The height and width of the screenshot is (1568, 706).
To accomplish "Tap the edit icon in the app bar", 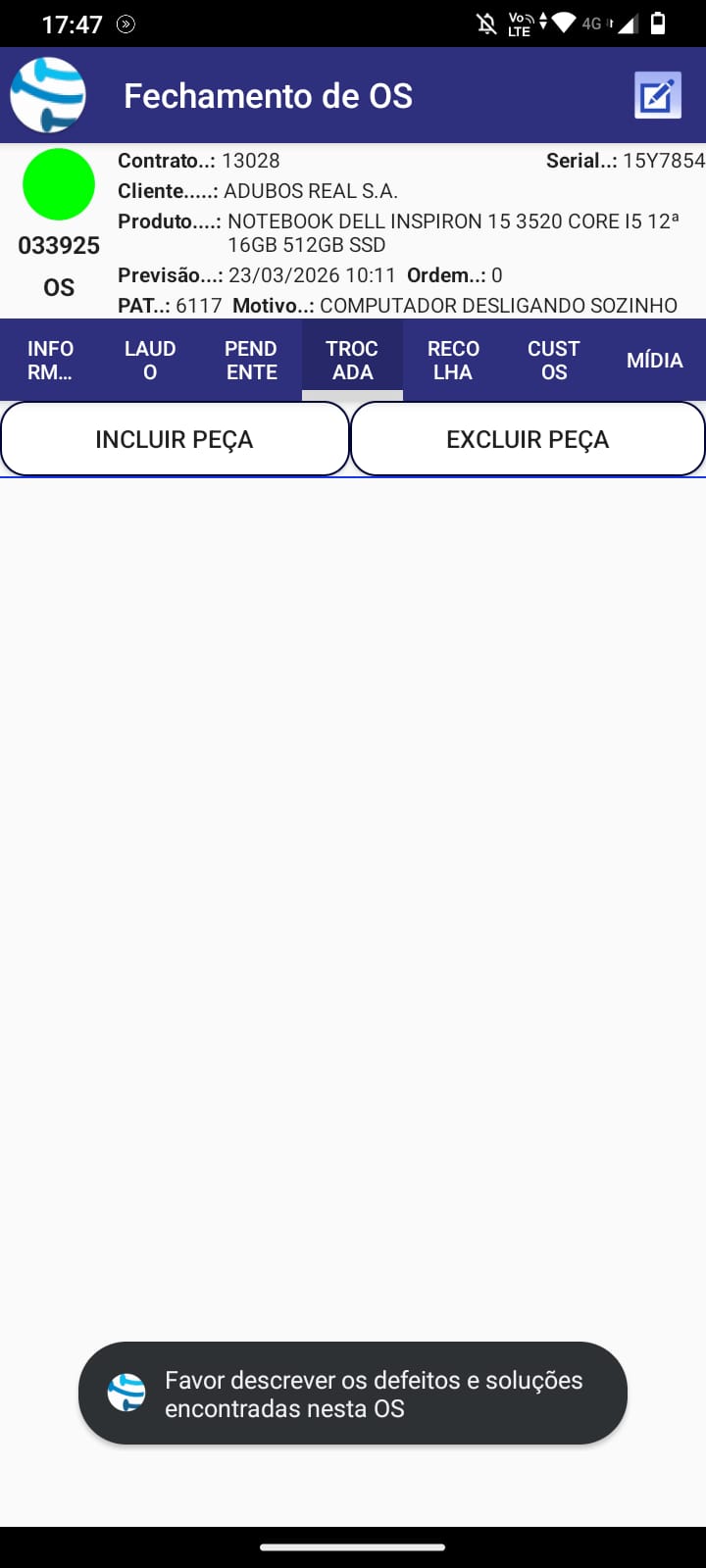I will (657, 96).
